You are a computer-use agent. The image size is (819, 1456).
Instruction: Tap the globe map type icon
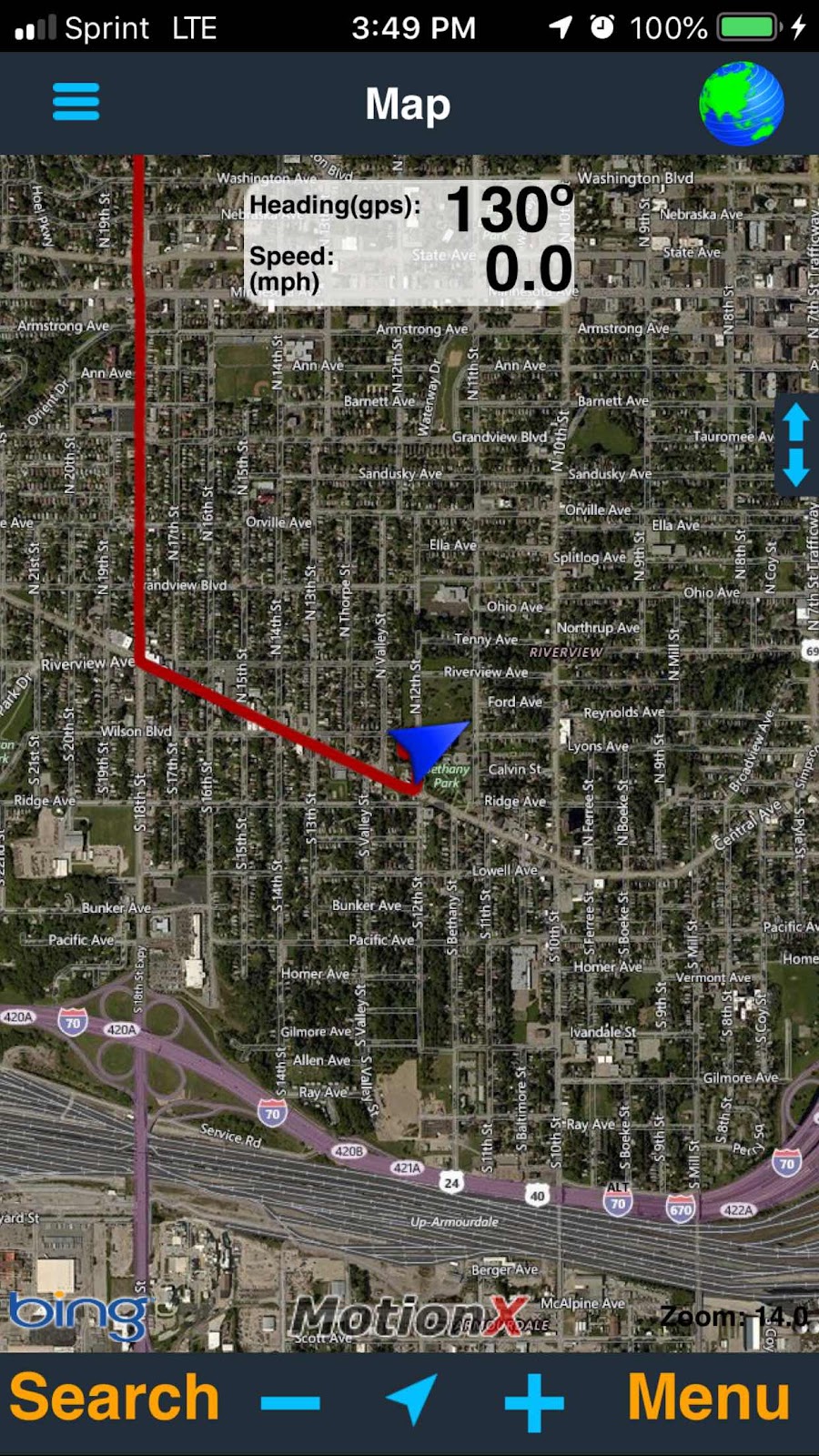(741, 104)
